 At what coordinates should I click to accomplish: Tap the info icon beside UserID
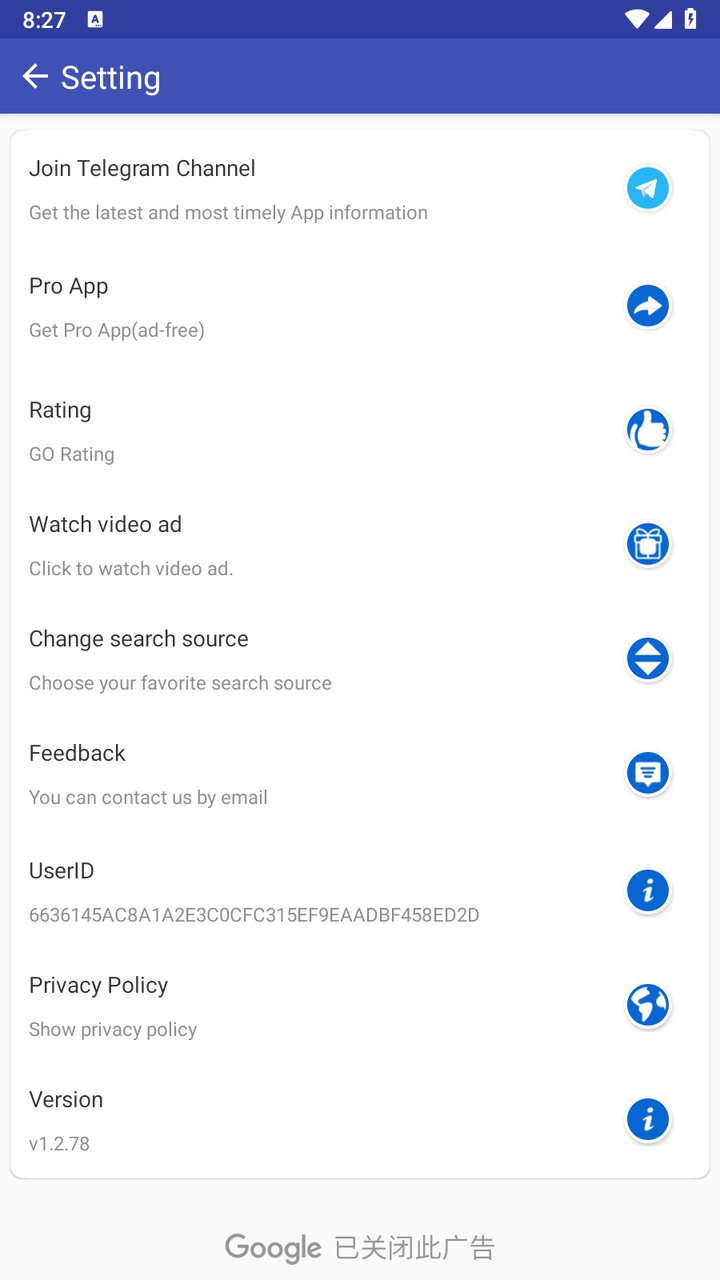[x=648, y=890]
